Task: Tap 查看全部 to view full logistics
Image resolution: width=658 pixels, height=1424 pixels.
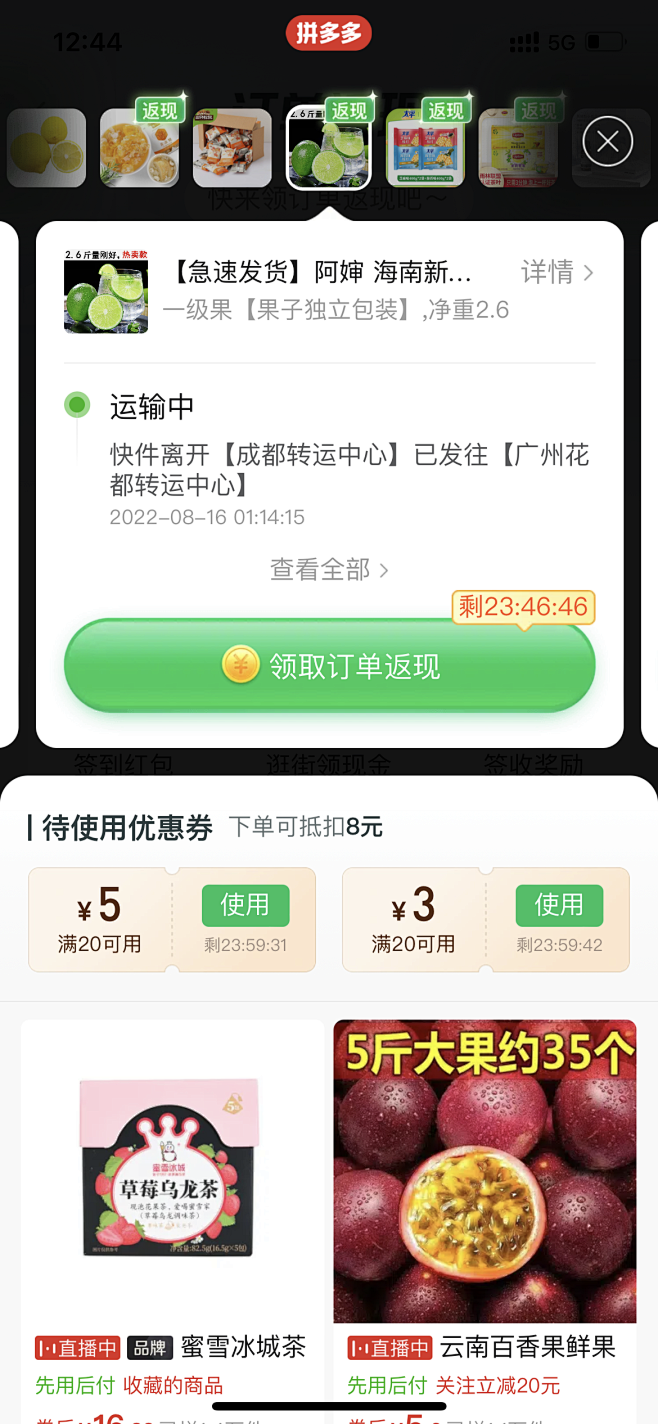Action: [x=329, y=570]
